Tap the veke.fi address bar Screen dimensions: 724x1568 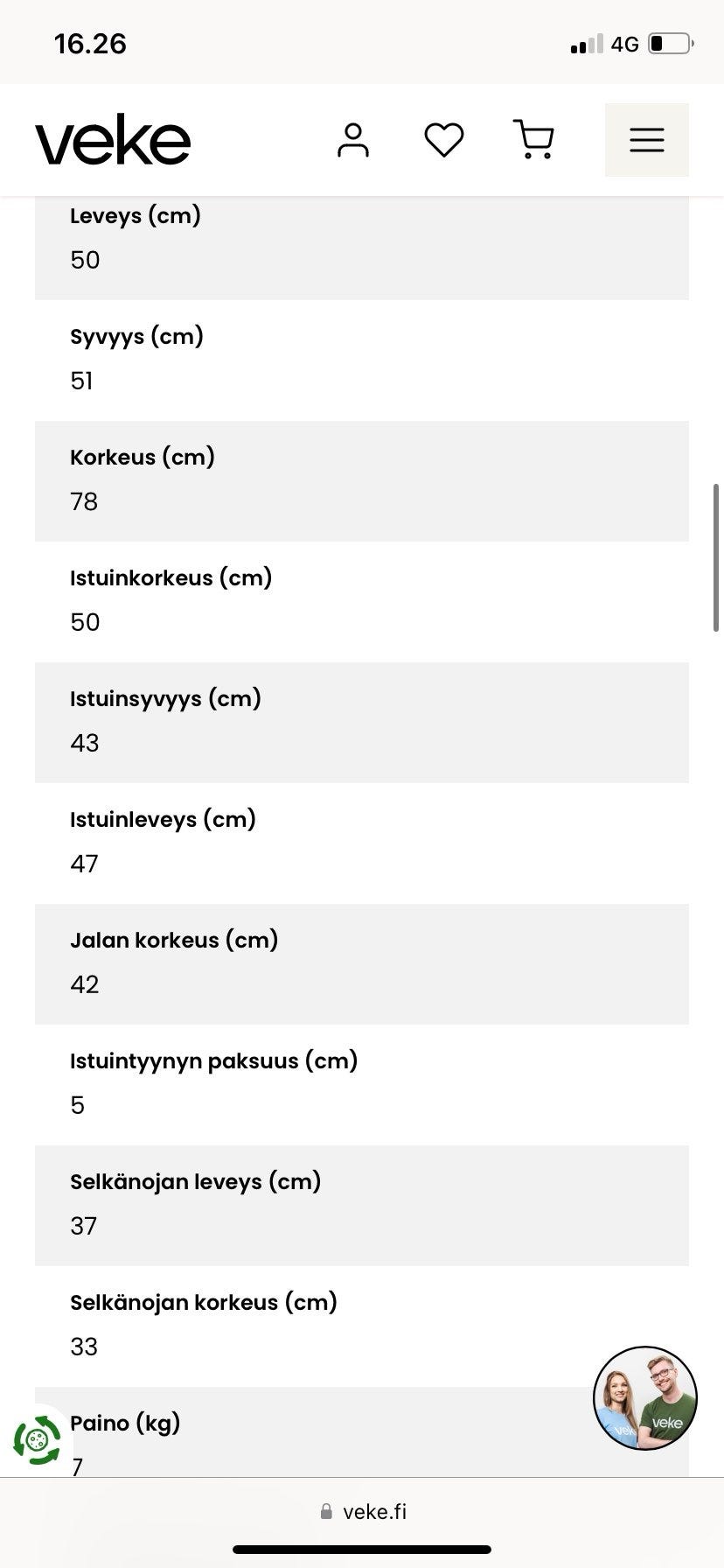click(362, 1511)
